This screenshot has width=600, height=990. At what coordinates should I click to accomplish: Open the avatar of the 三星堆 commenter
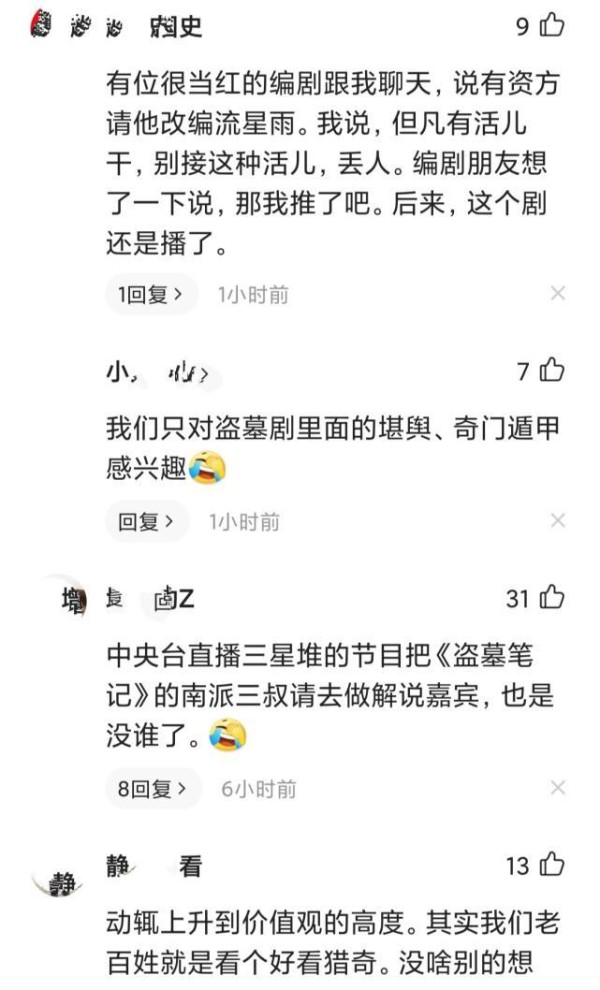coord(70,601)
